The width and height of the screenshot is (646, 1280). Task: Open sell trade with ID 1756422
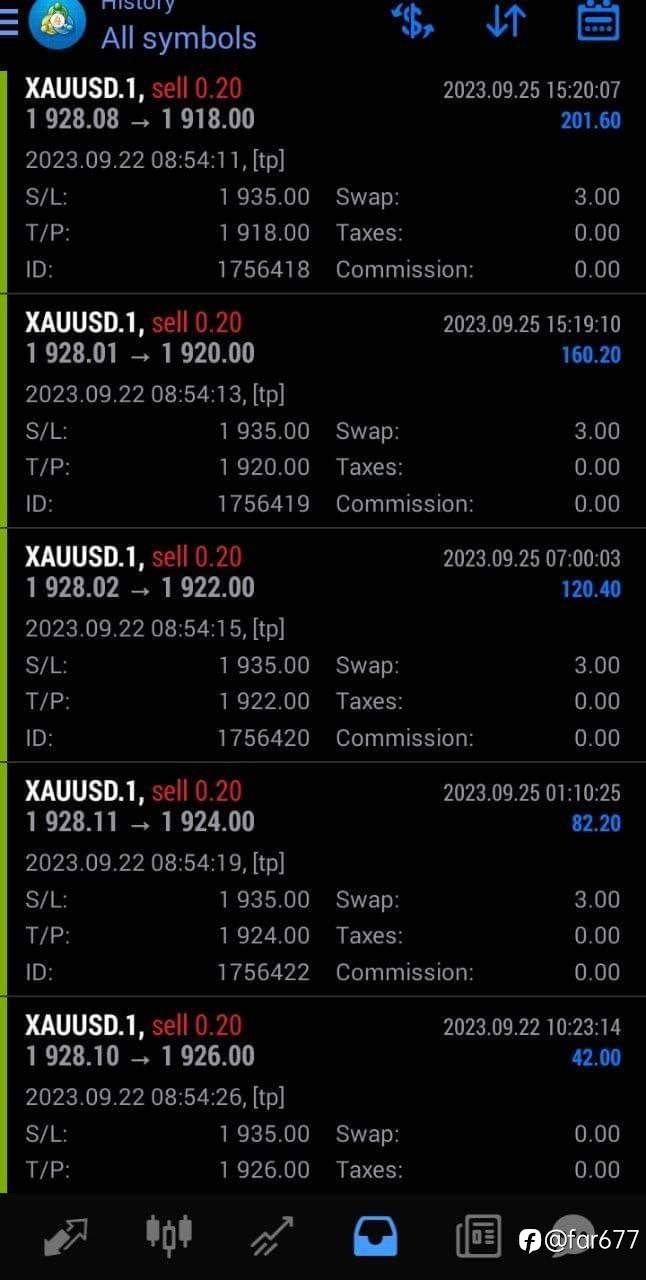(x=323, y=879)
